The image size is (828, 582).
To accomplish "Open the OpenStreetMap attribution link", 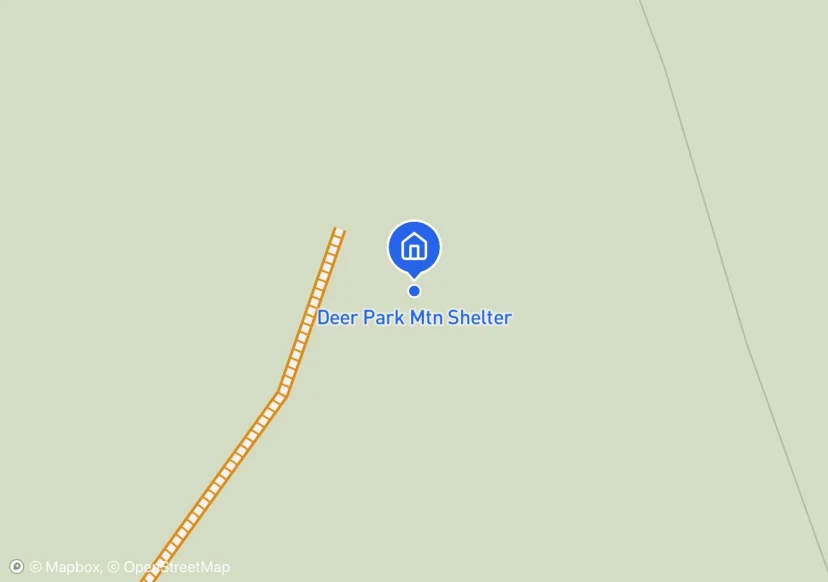I will coord(169,567).
